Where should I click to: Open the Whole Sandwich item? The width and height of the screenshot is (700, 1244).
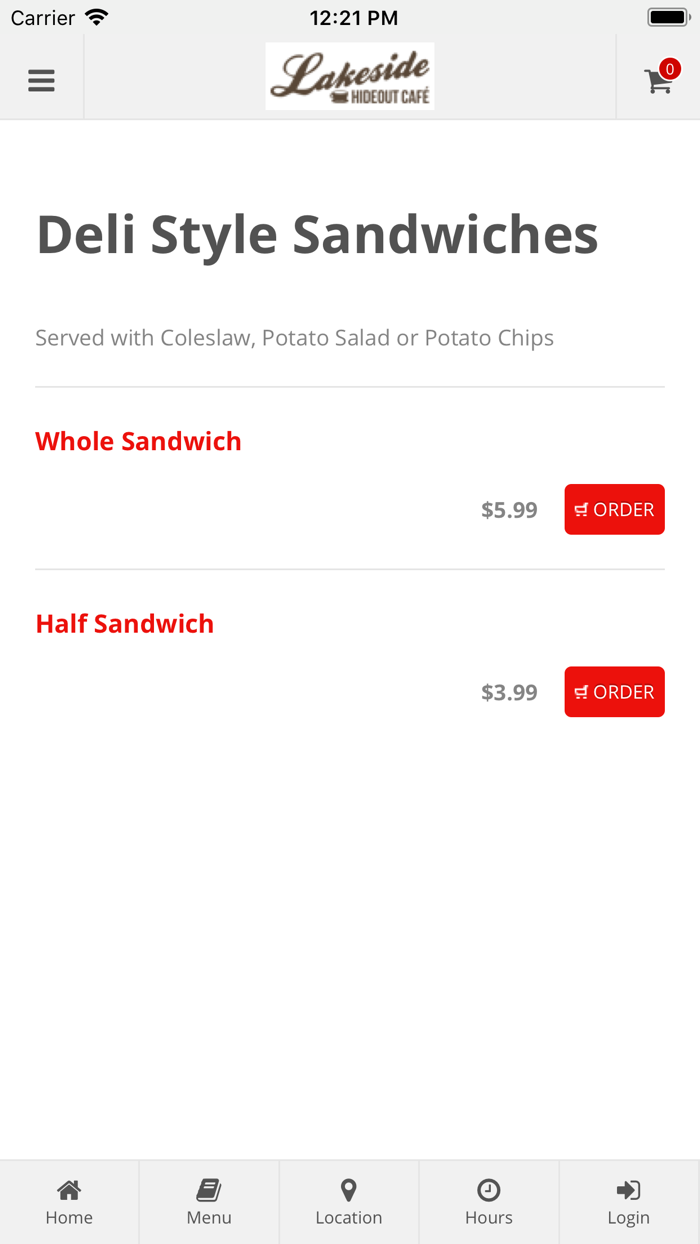(x=138, y=441)
